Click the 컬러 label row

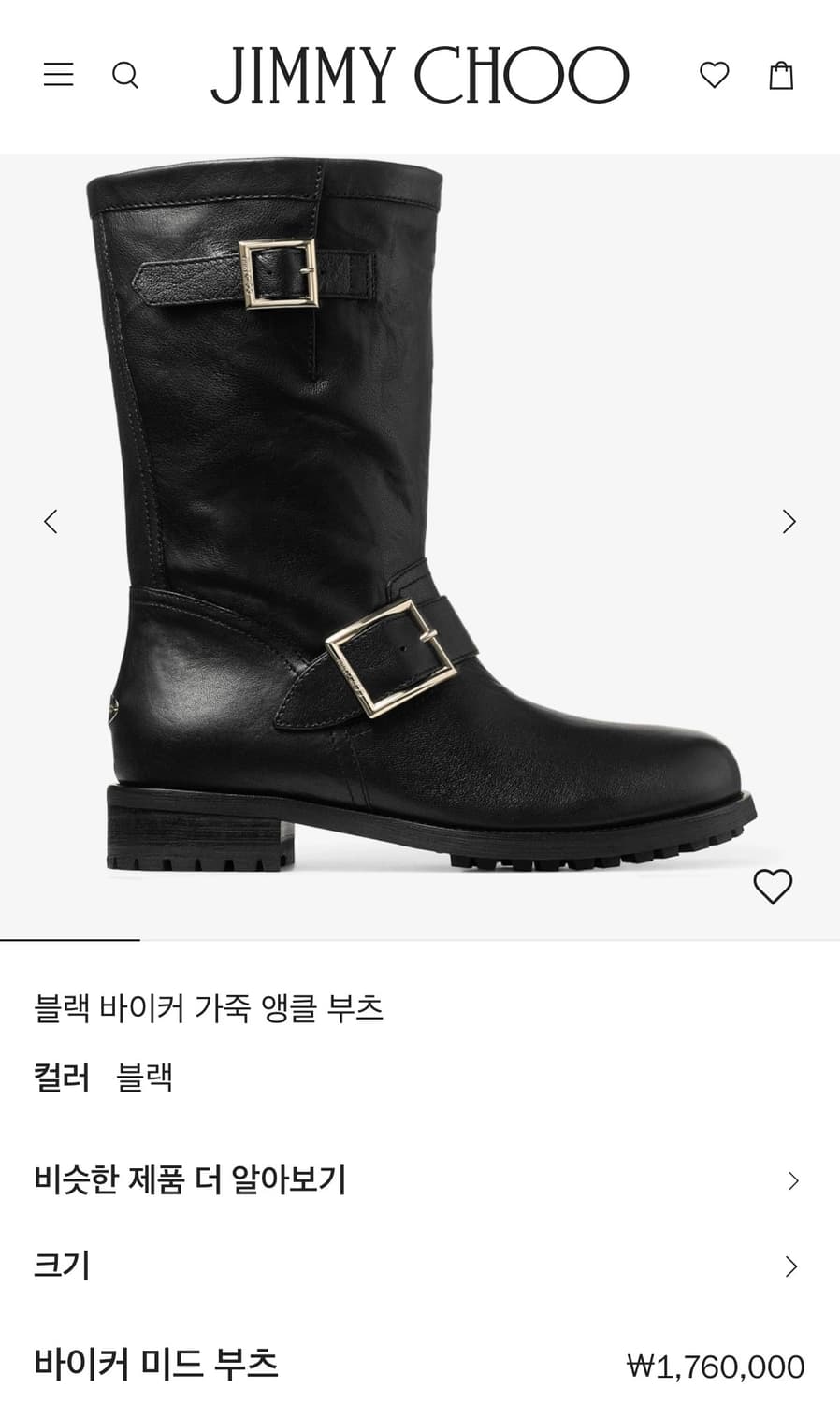62,1078
